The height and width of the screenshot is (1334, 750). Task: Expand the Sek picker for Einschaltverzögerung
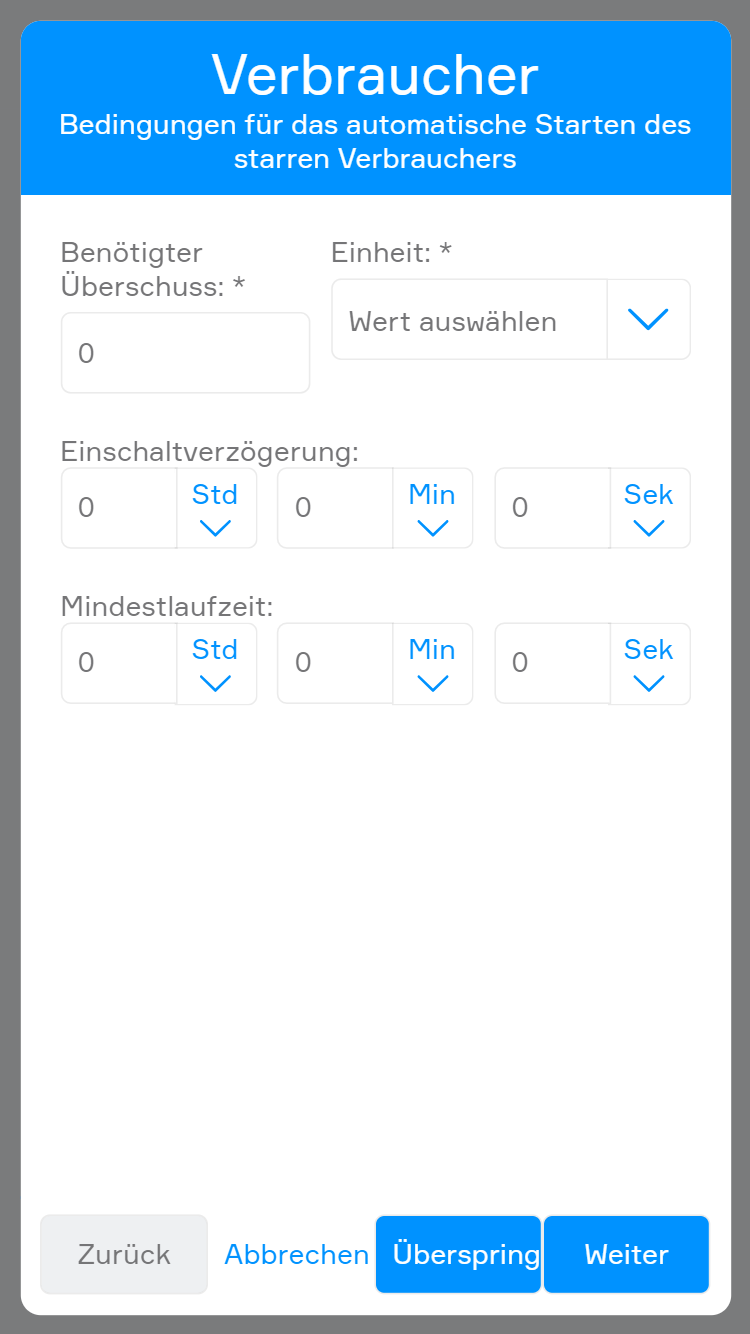pos(649,508)
